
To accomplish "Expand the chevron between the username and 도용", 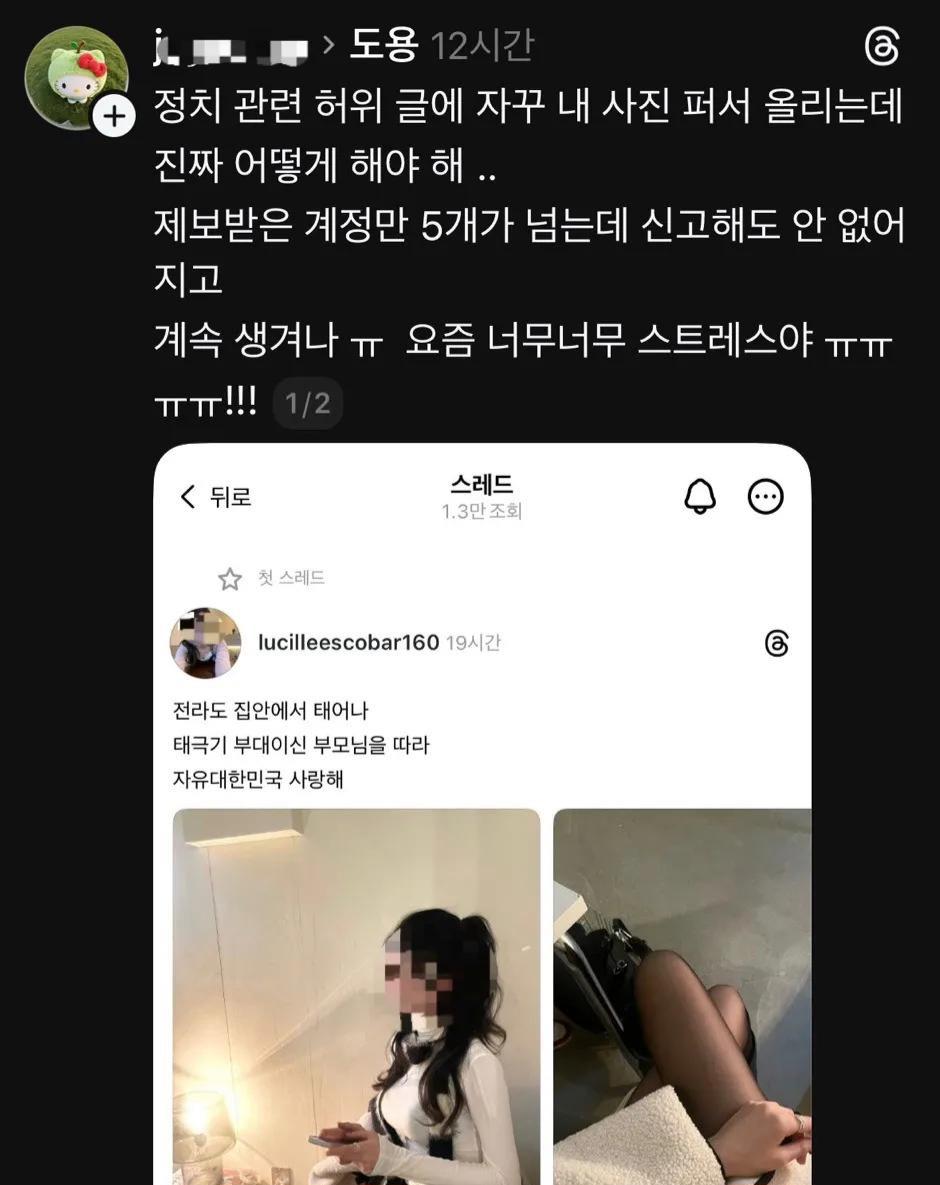I will click(x=327, y=42).
